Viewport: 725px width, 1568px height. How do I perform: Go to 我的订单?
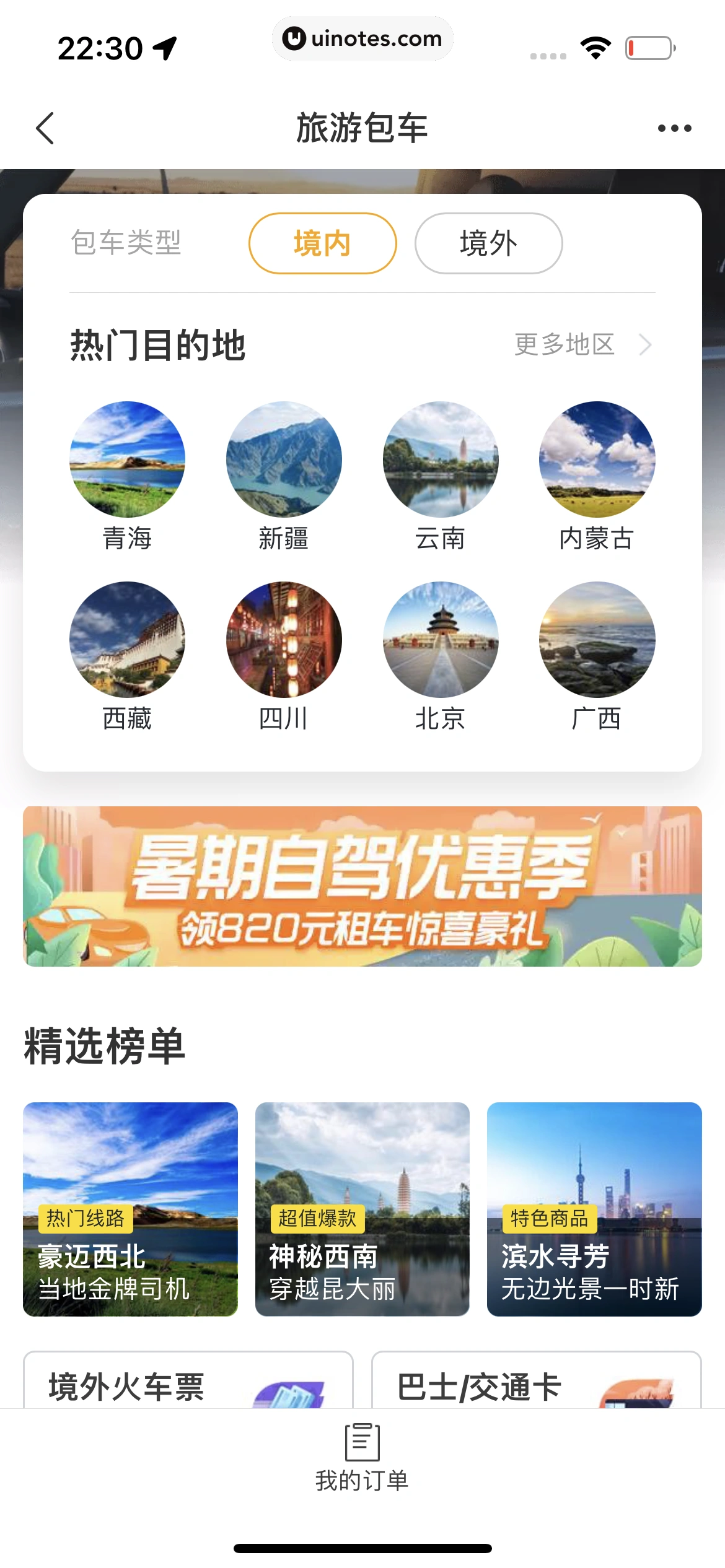(362, 1458)
